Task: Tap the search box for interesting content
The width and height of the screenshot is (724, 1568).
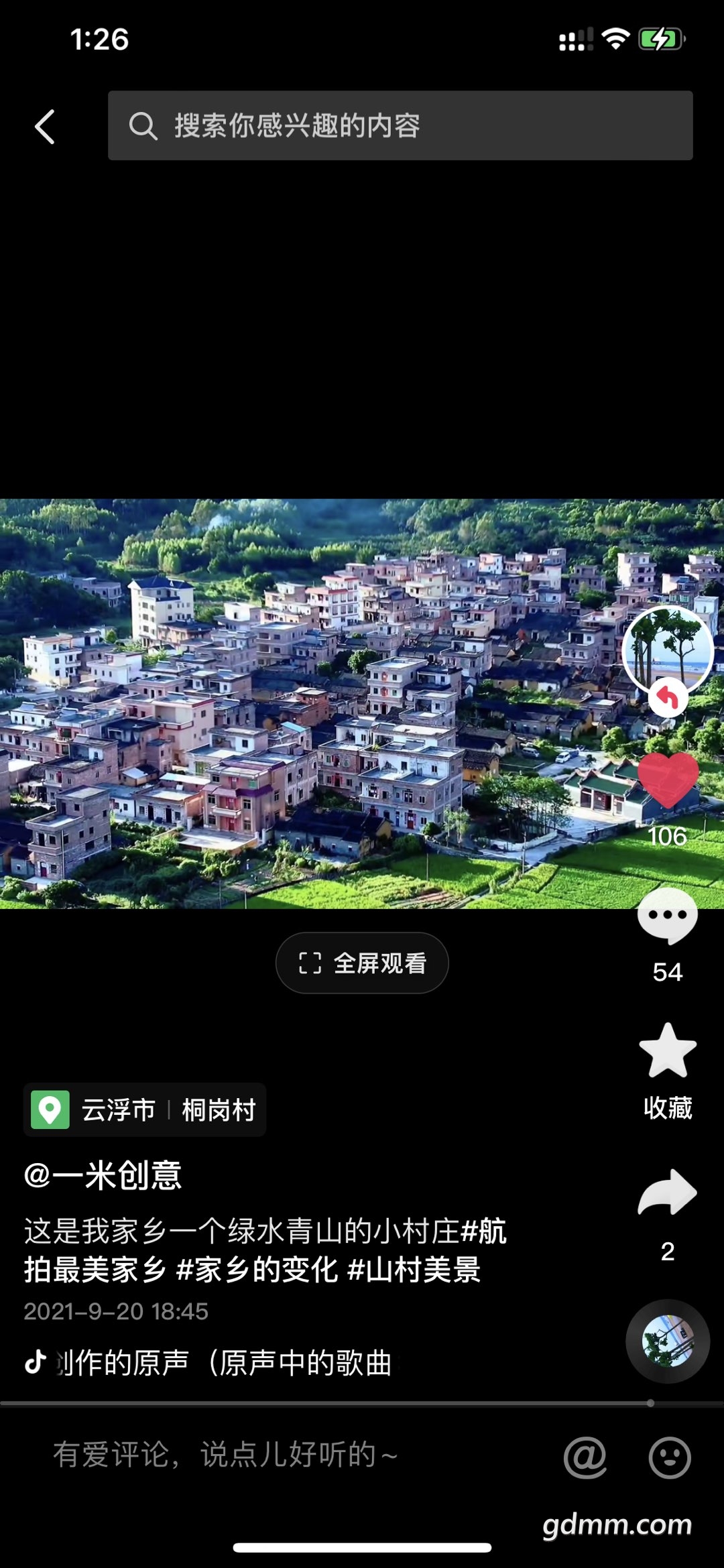Action: [x=400, y=125]
